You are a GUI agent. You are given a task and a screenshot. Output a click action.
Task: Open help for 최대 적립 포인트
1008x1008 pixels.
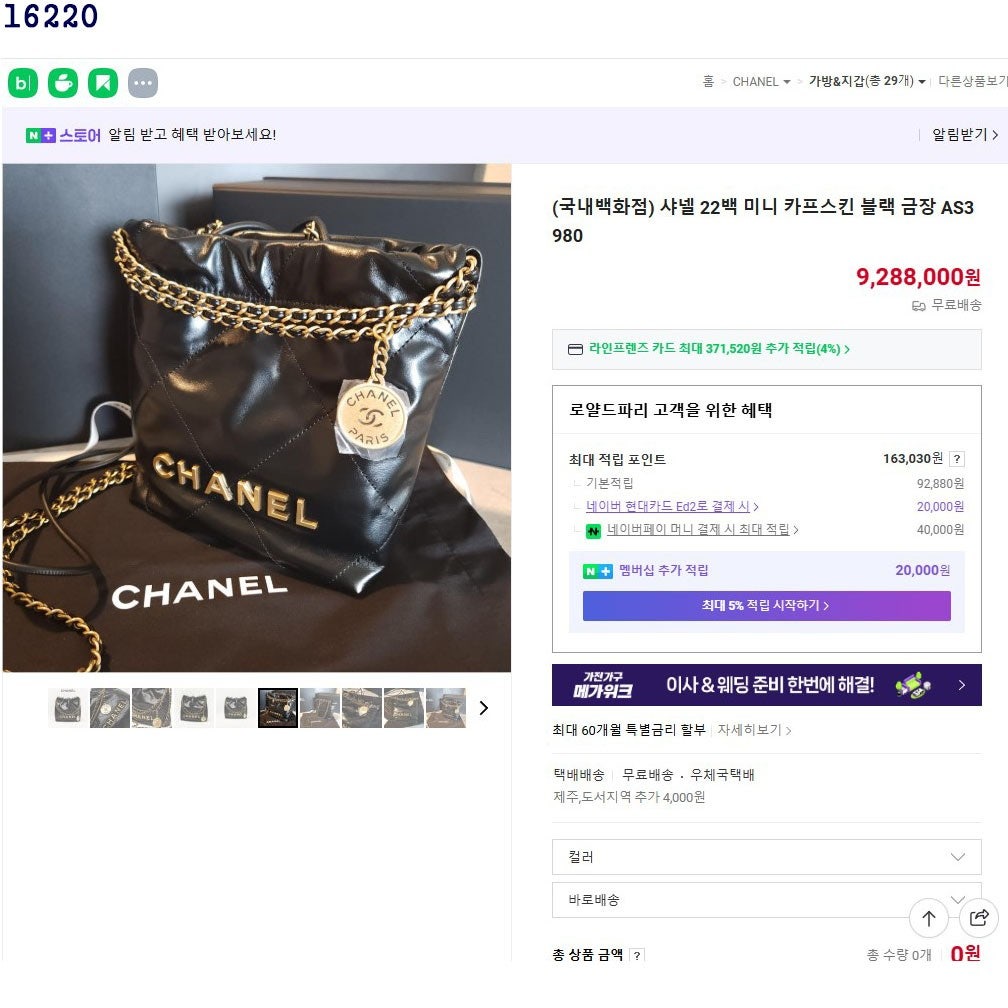coord(957,459)
